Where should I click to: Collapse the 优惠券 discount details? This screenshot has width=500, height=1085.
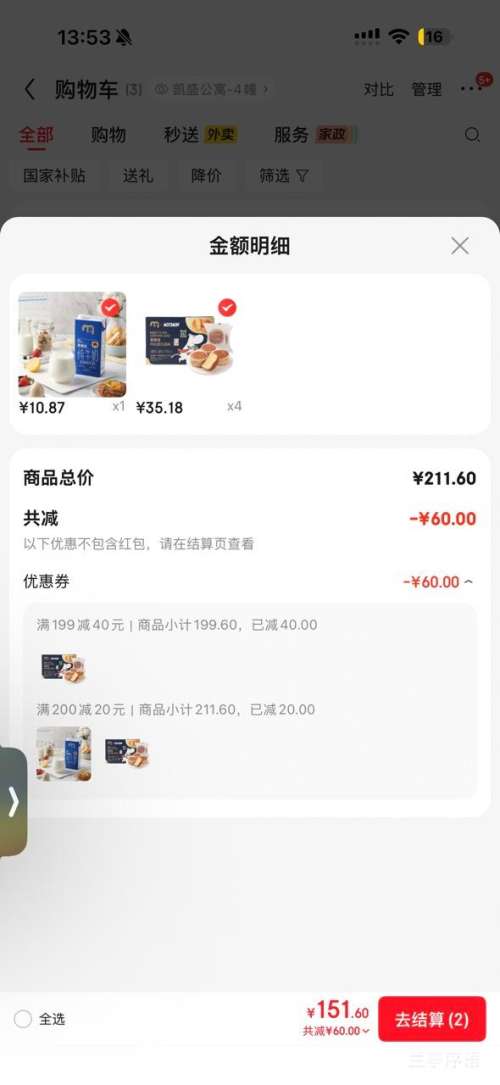coord(438,582)
